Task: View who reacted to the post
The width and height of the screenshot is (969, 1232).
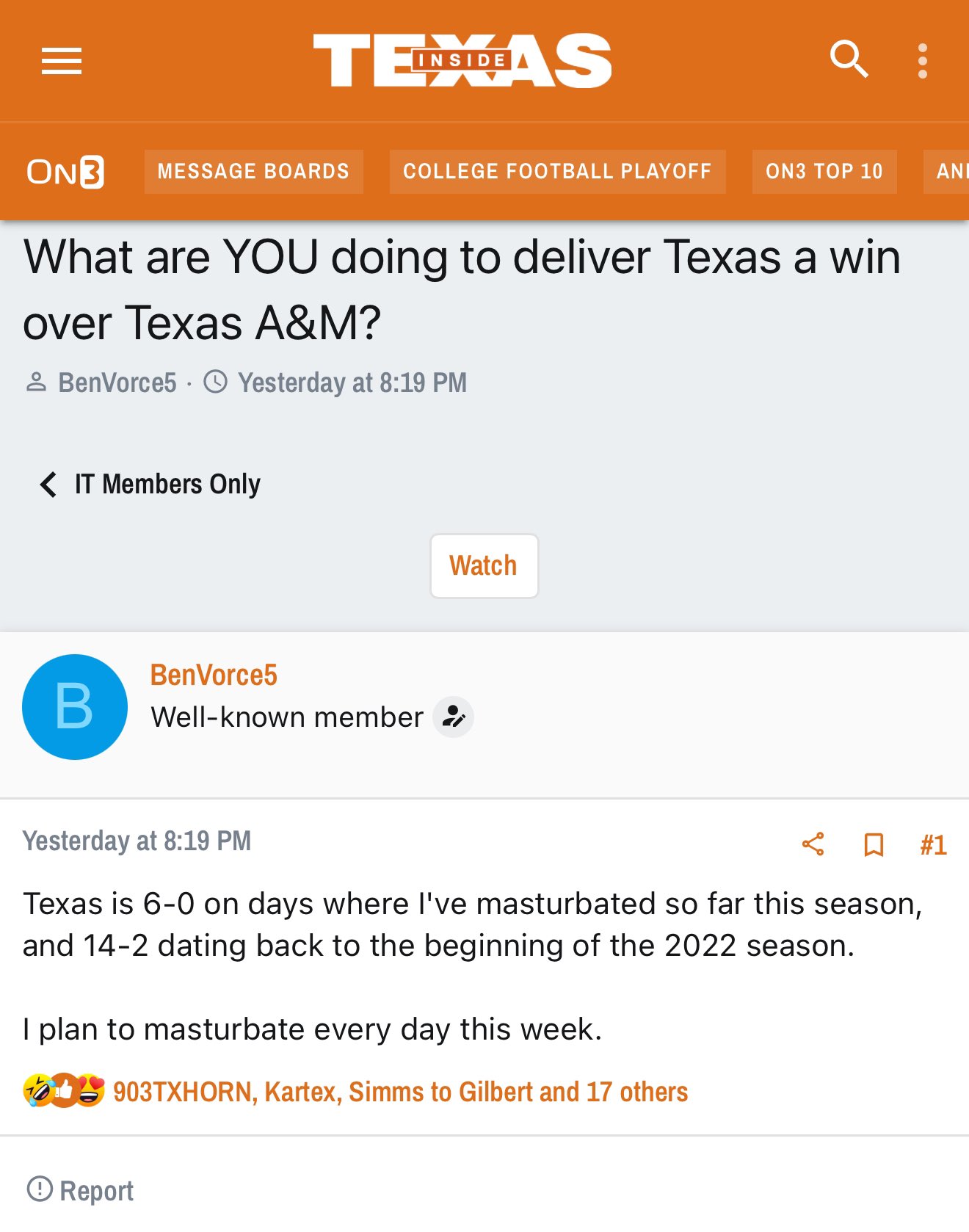Action: click(400, 1092)
